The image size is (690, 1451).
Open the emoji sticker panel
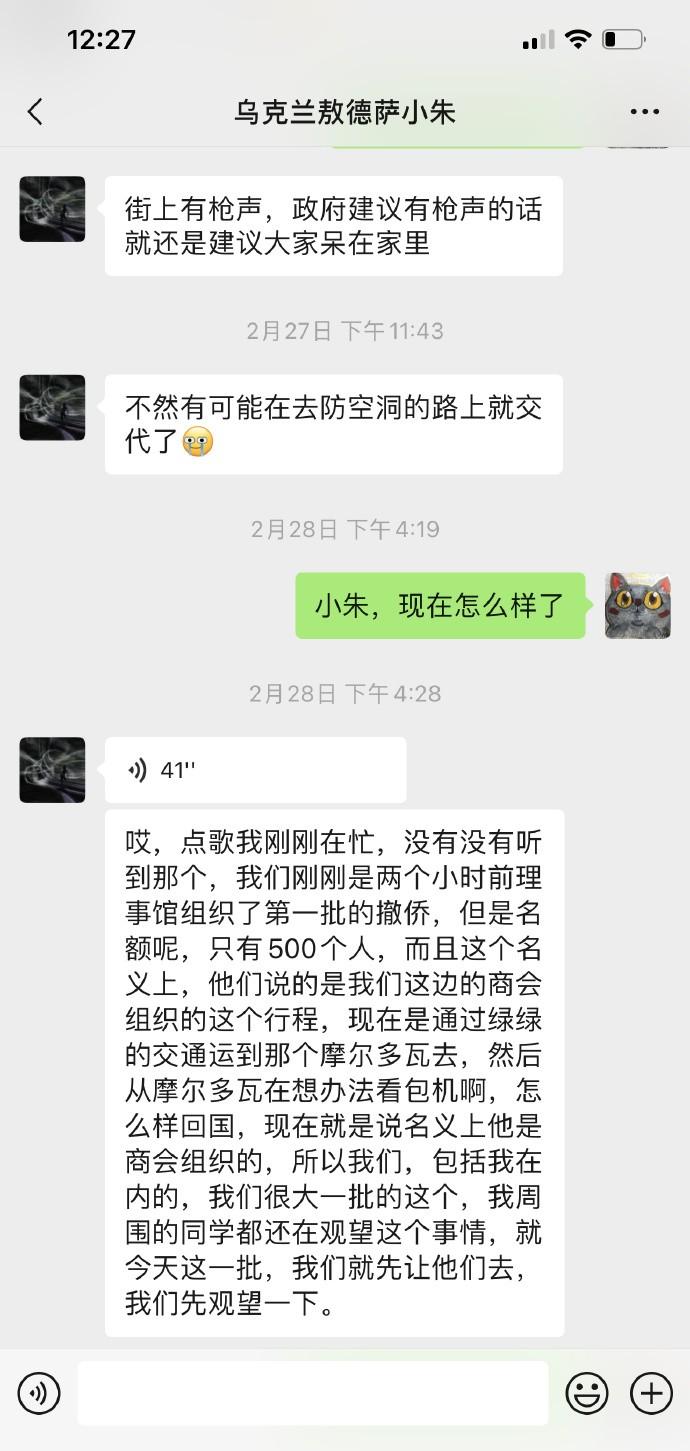click(x=587, y=1392)
